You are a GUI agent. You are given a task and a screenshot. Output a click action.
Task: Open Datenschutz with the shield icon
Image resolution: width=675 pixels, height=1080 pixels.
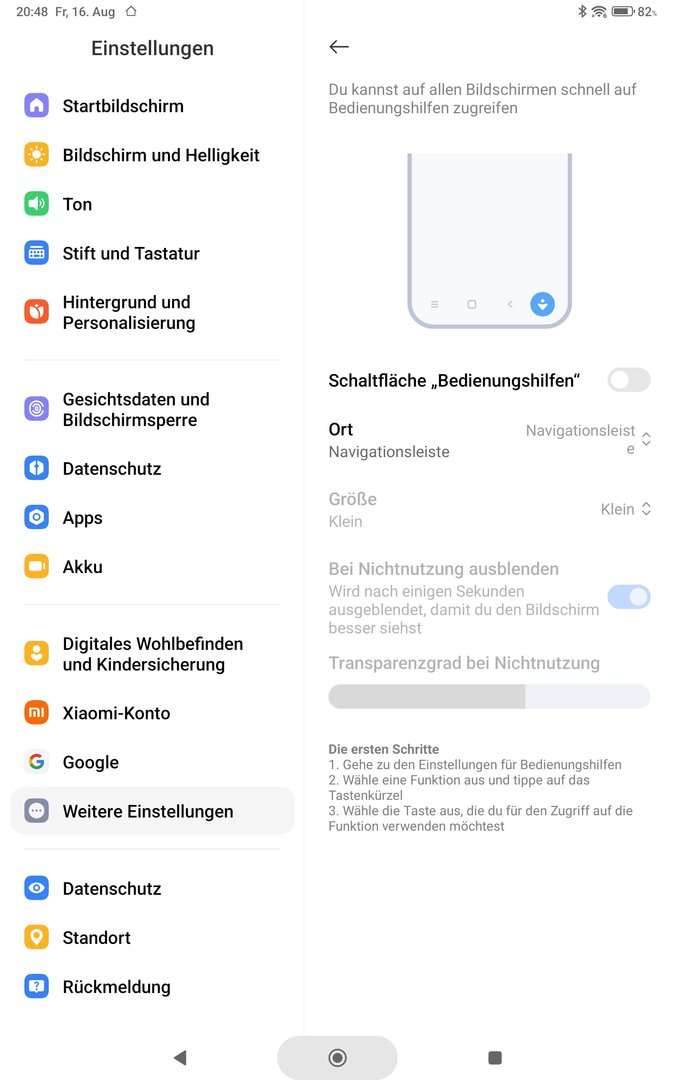111,469
